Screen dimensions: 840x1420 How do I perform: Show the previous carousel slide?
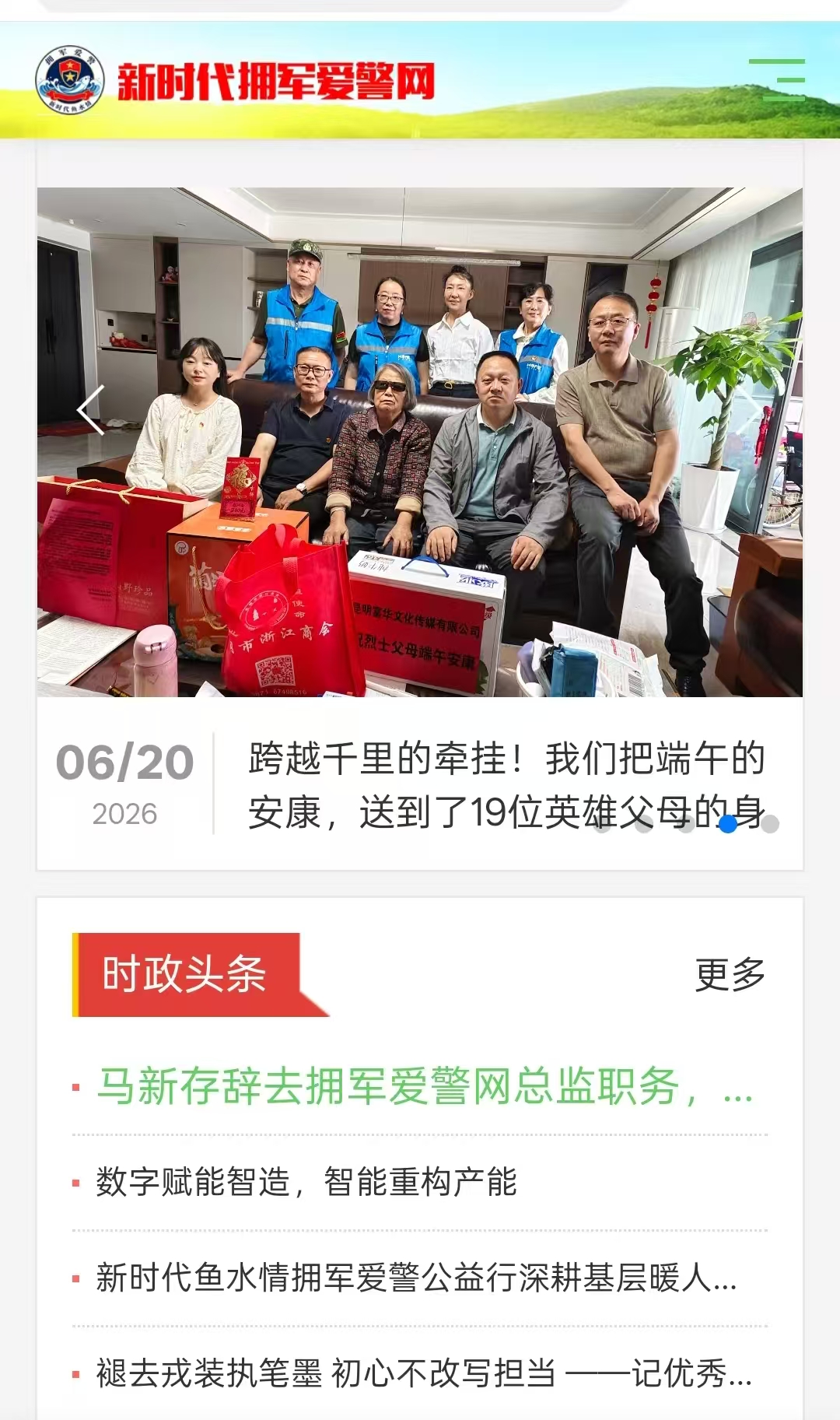click(90, 410)
